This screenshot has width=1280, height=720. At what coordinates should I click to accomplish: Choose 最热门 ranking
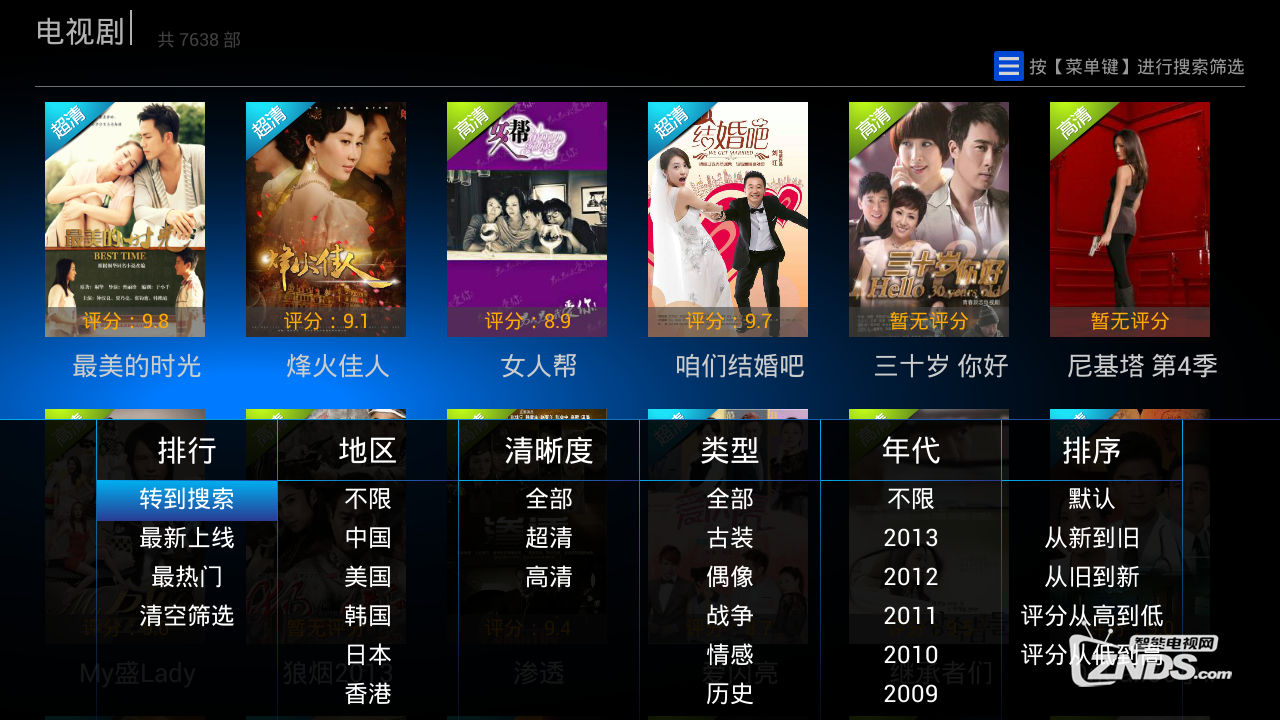tap(187, 577)
